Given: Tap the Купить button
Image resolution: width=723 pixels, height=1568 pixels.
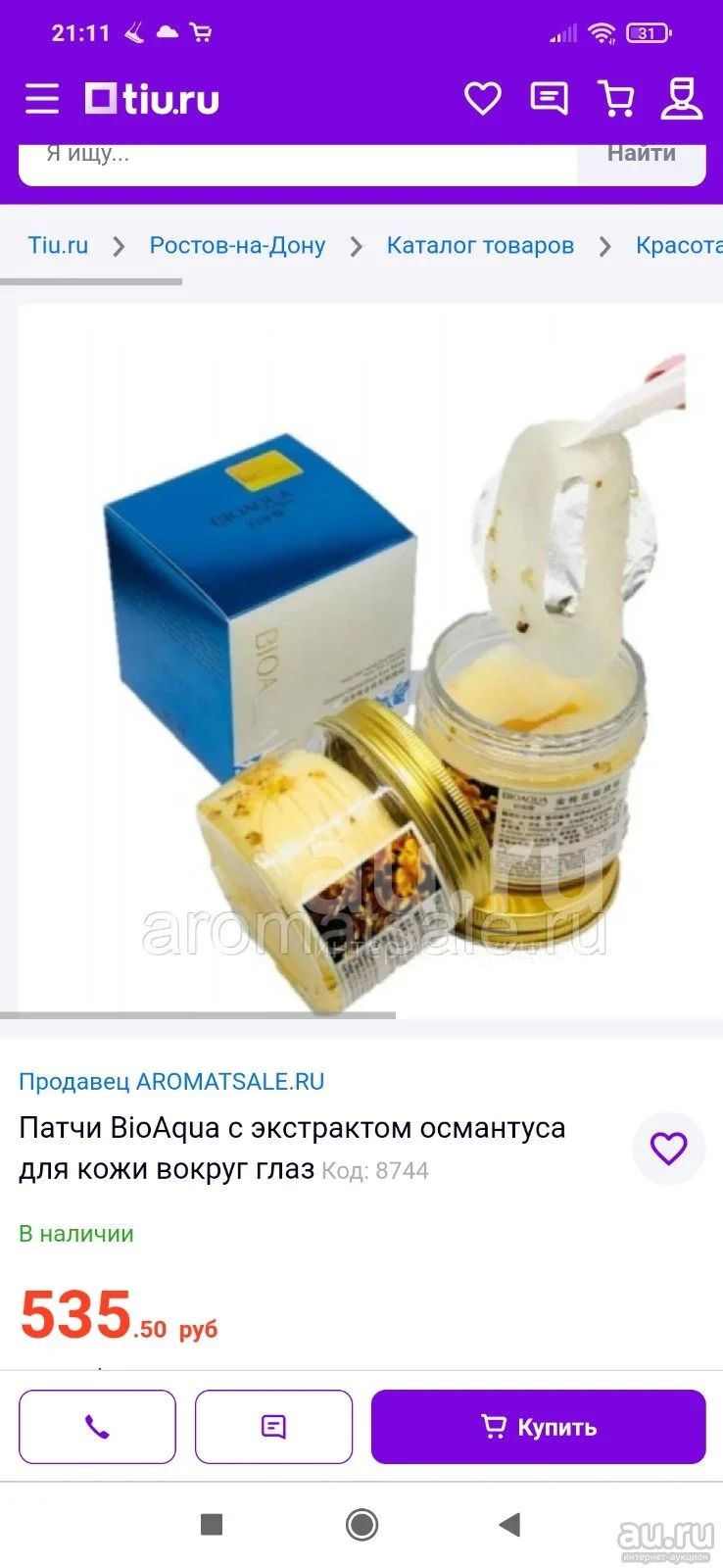Looking at the screenshot, I should (538, 1427).
